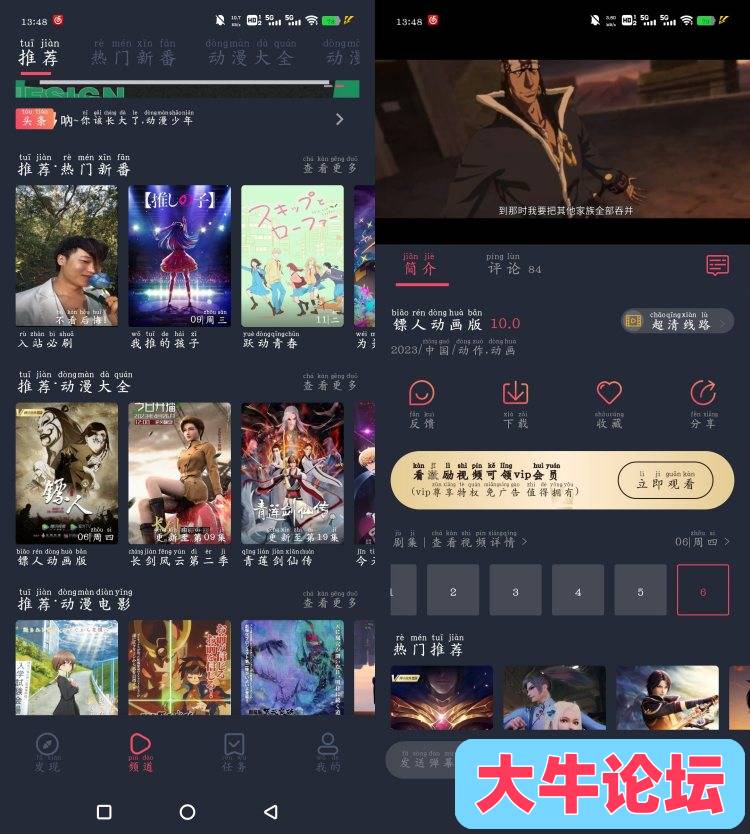Open the 我的 profile tab
The height and width of the screenshot is (834, 750).
327,753
